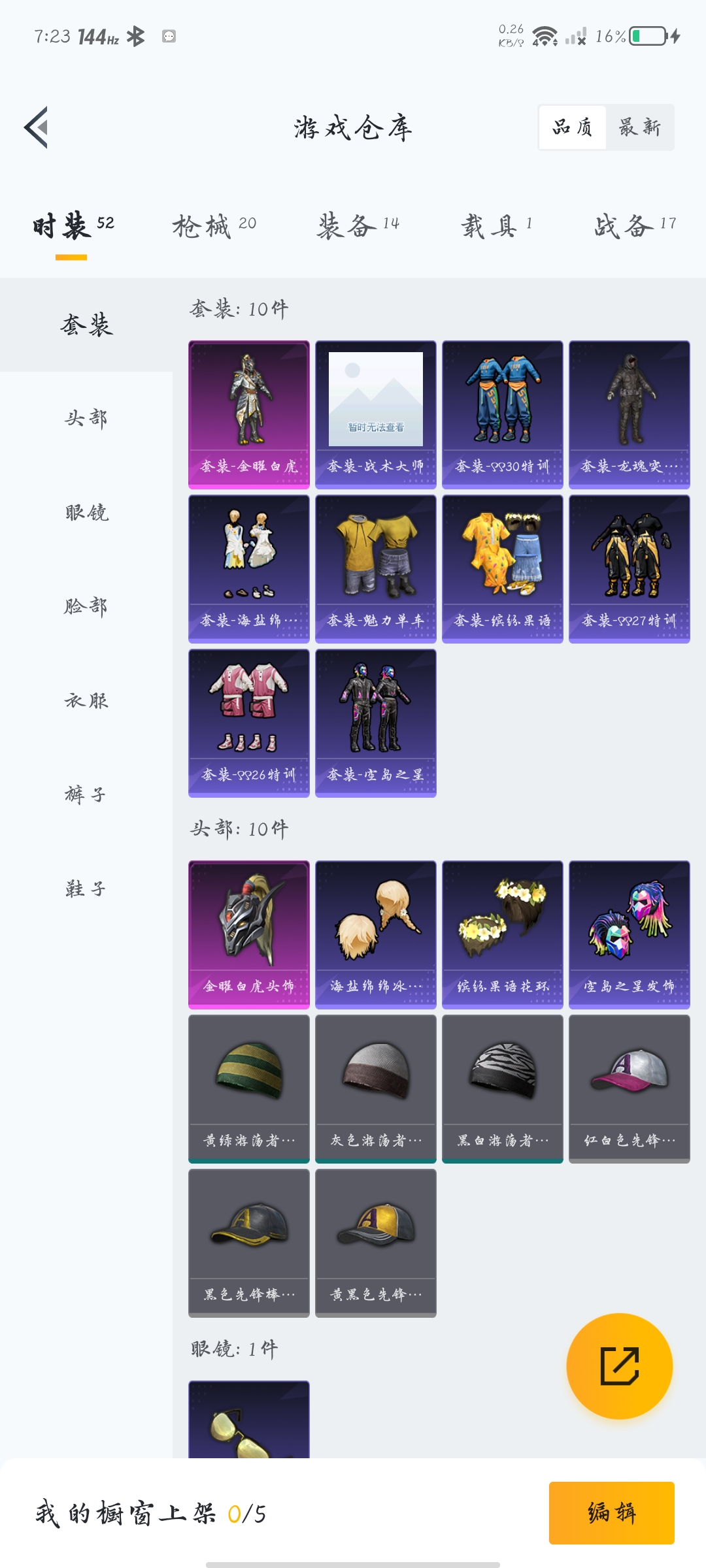Select 头部 in the side menu
Viewport: 706px width, 1568px height.
point(86,418)
